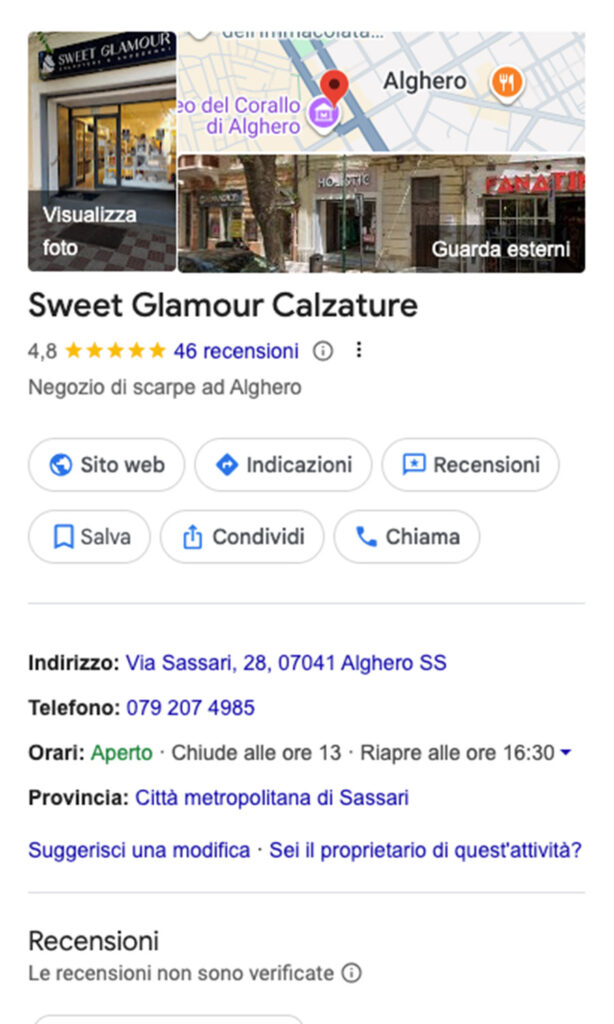Expand the opening hours dropdown arrow
The image size is (614, 1024).
[566, 753]
